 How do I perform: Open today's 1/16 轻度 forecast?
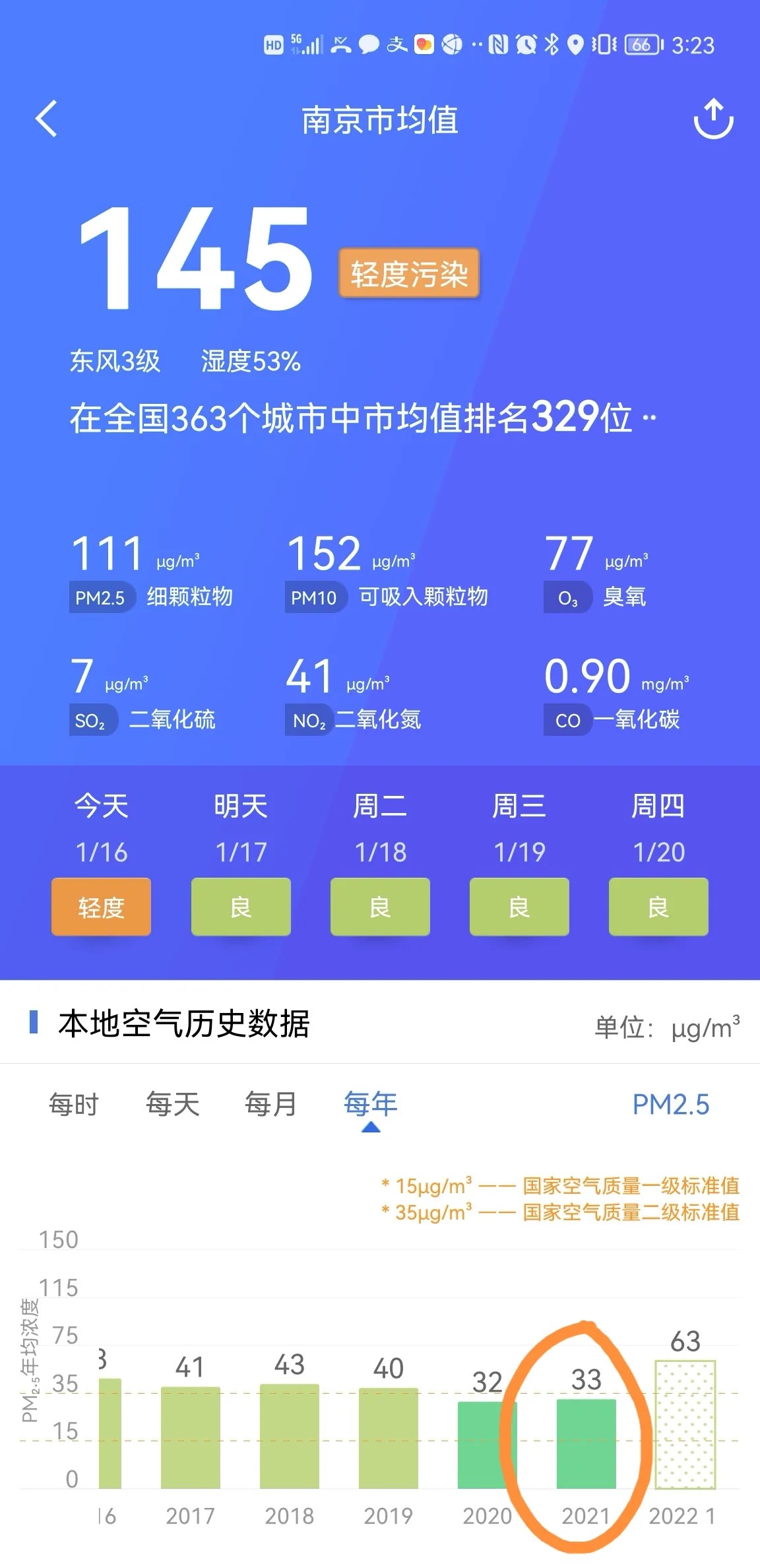click(101, 906)
